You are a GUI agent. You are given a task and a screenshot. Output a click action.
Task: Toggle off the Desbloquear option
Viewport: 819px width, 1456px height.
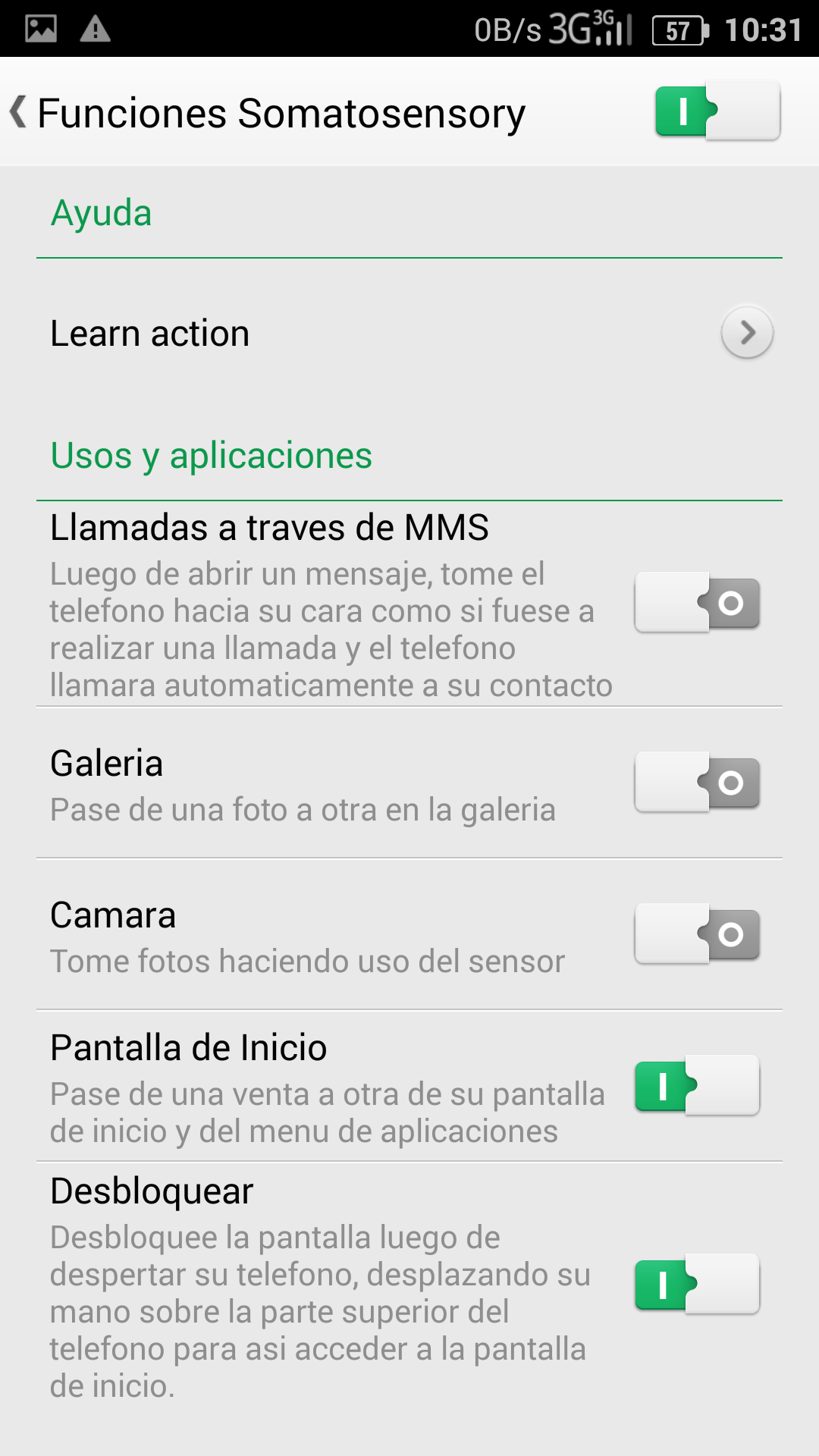click(697, 1284)
